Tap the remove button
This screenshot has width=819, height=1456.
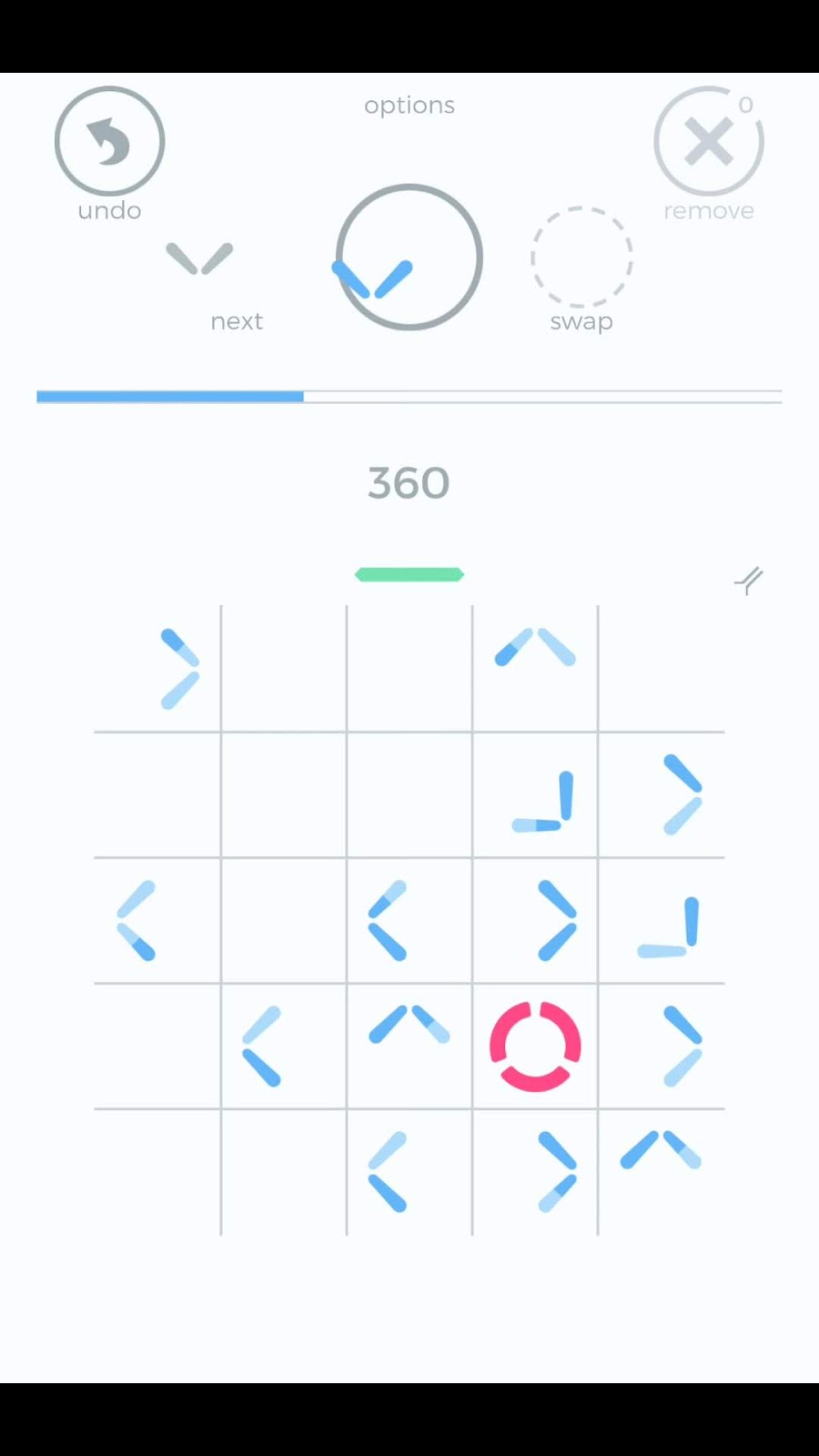pyautogui.click(x=708, y=142)
